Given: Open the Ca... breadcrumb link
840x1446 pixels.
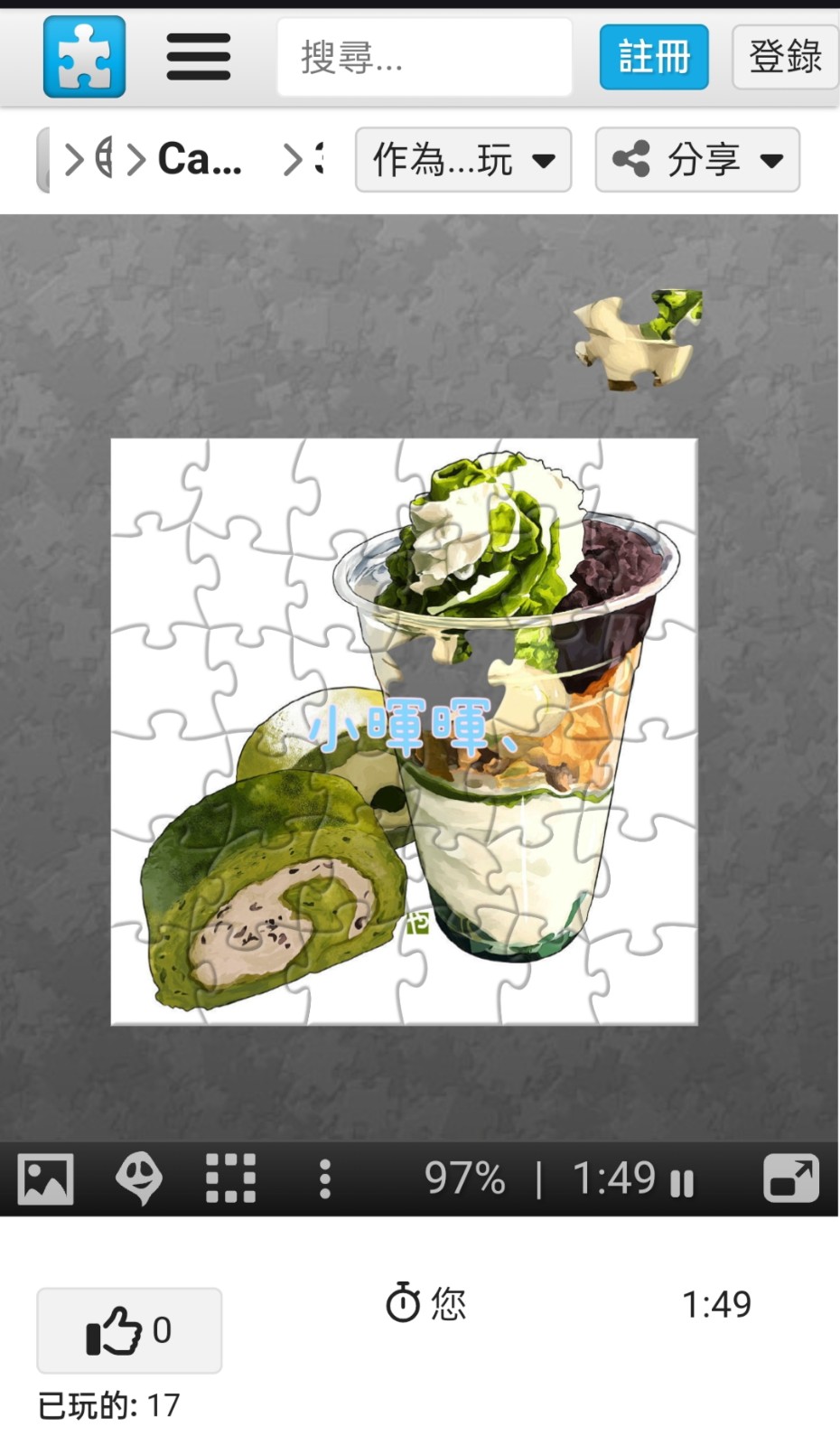Looking at the screenshot, I should click(x=201, y=160).
